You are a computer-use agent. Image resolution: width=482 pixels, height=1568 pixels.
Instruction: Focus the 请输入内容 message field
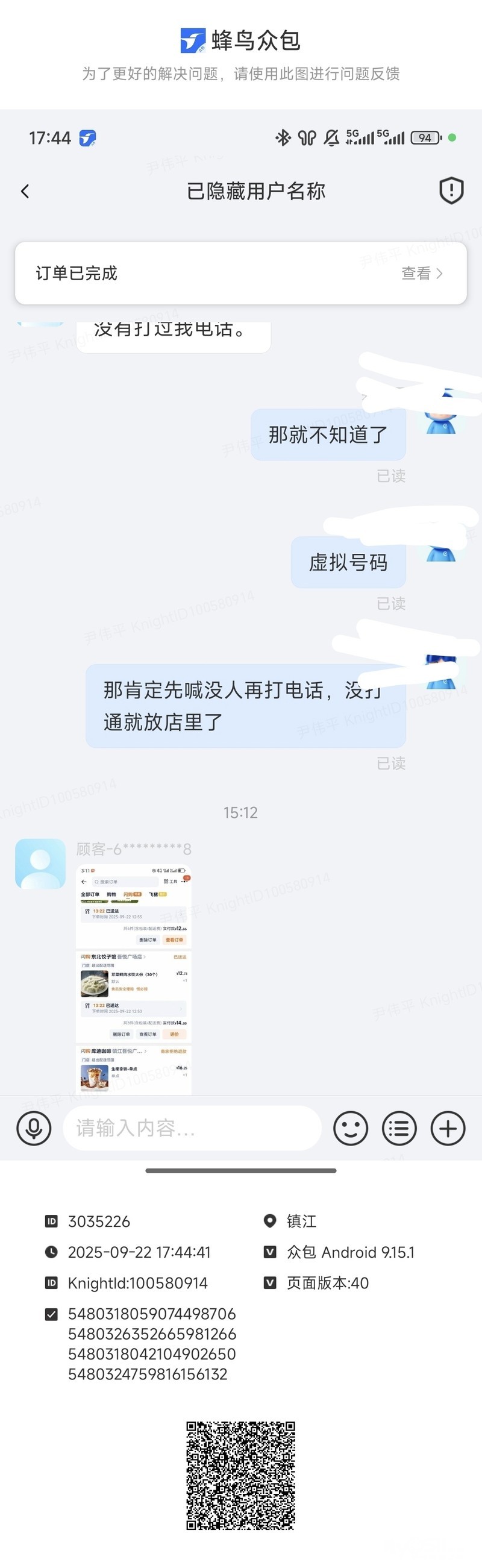pos(192,1129)
